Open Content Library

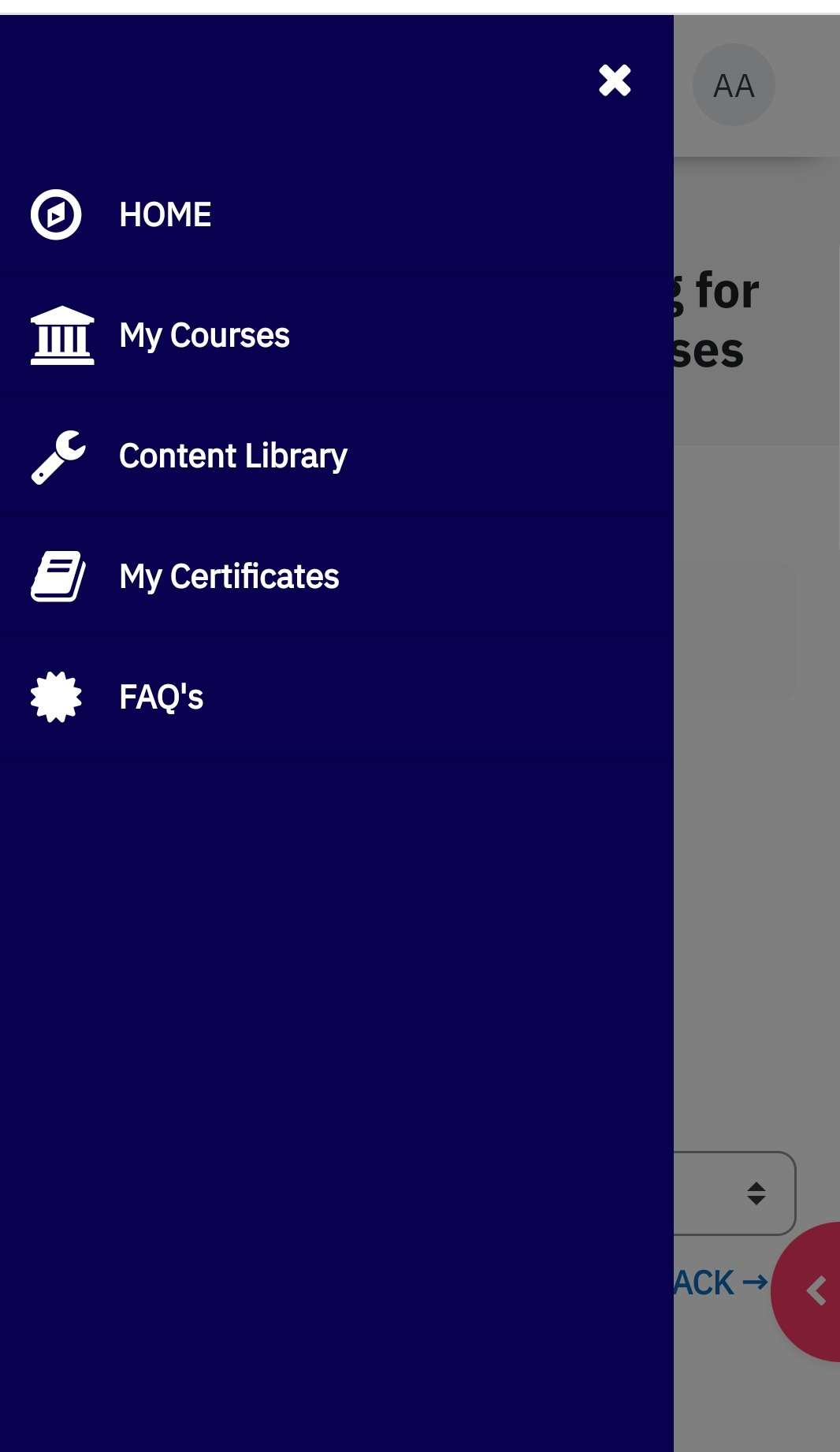click(x=232, y=456)
